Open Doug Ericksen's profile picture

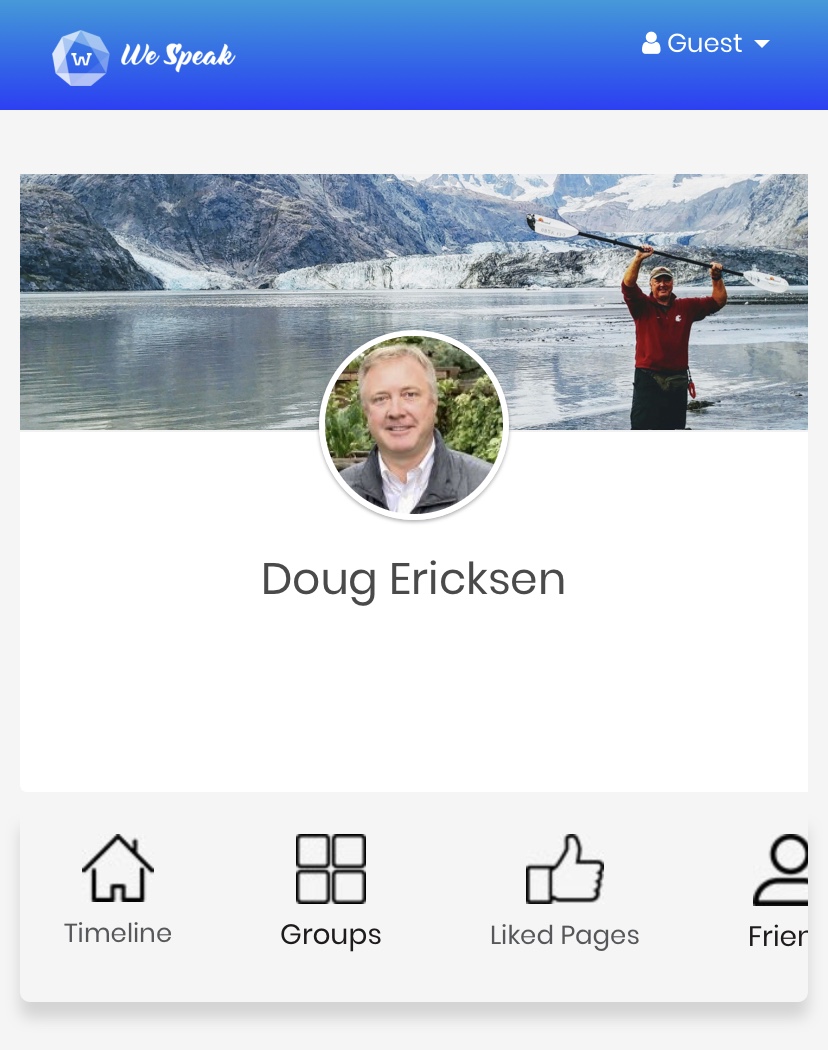414,425
